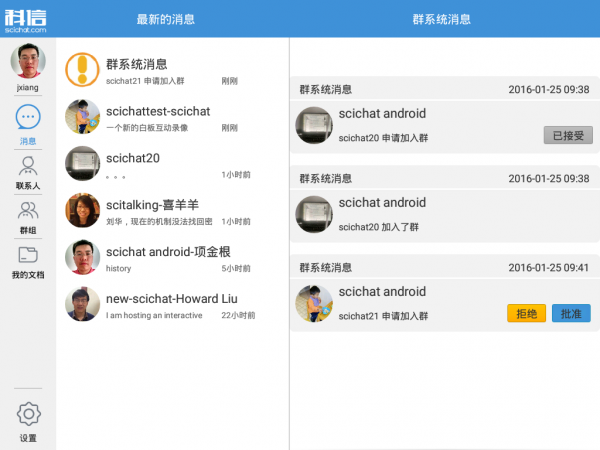Open chat new-scichat-Howard Liu
Viewport: 600px width, 450px height.
coord(172,305)
